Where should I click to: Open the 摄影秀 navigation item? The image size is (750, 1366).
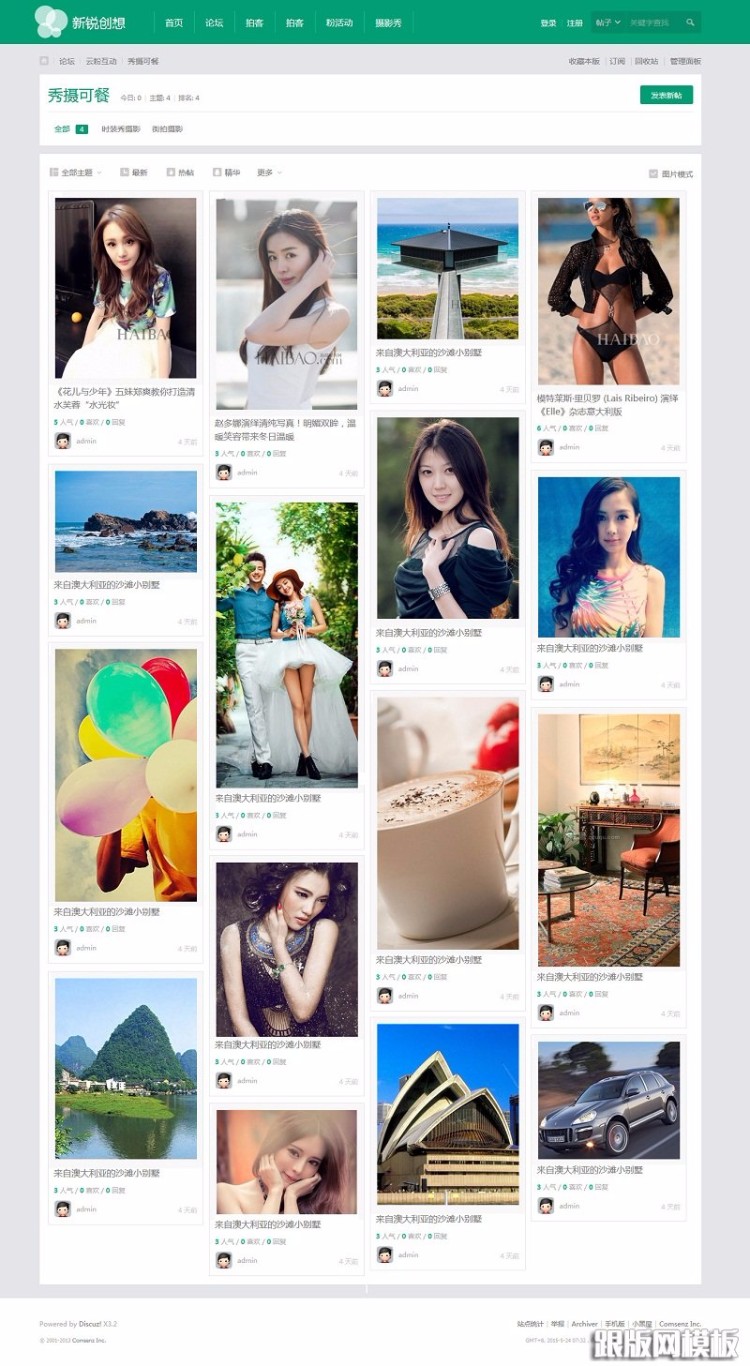coord(388,23)
